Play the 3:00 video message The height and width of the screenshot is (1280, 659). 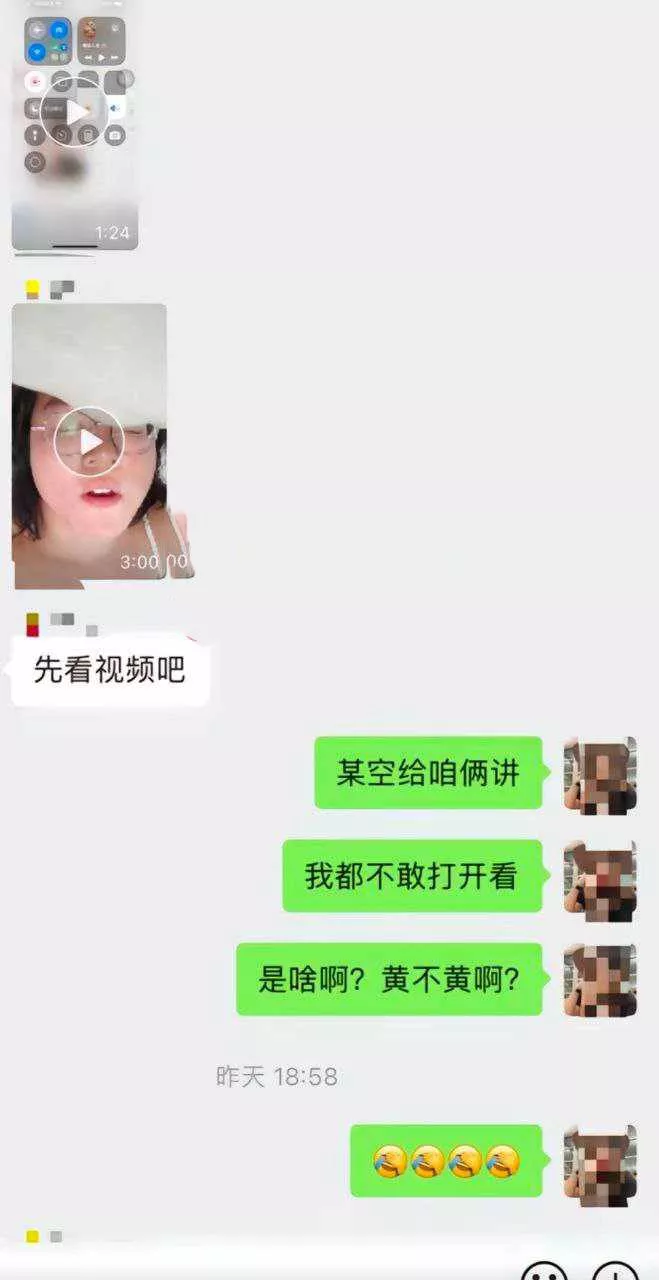point(90,441)
